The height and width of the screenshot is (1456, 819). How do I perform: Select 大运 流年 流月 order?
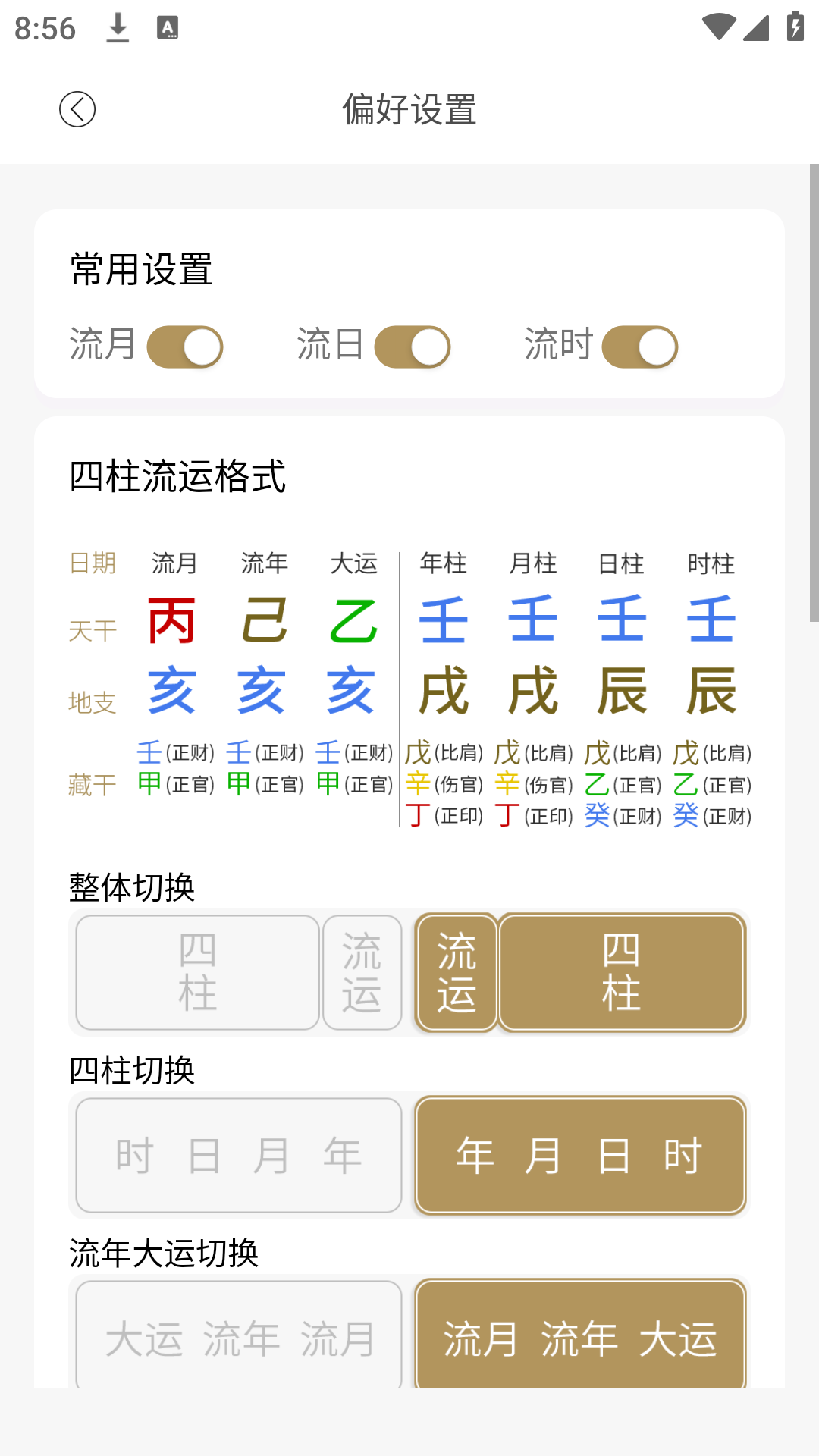[x=239, y=1336]
